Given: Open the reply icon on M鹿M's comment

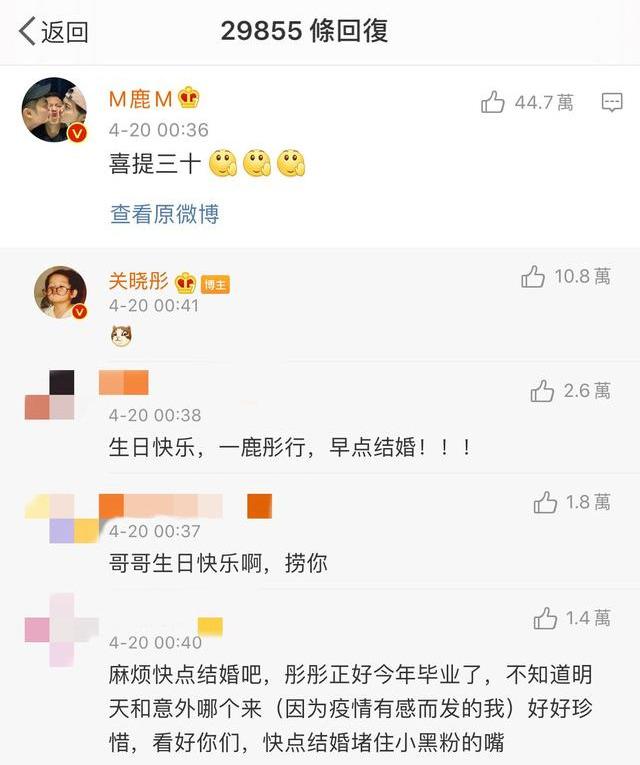Looking at the screenshot, I should 612,102.
